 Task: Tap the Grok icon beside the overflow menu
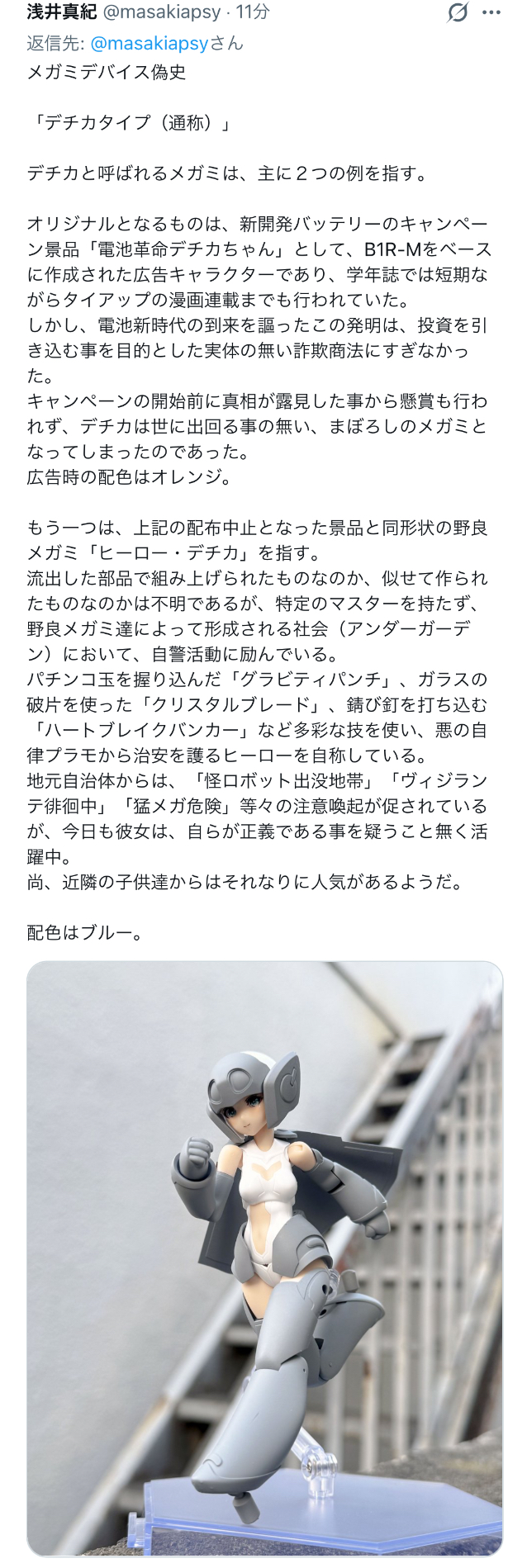pos(457,12)
